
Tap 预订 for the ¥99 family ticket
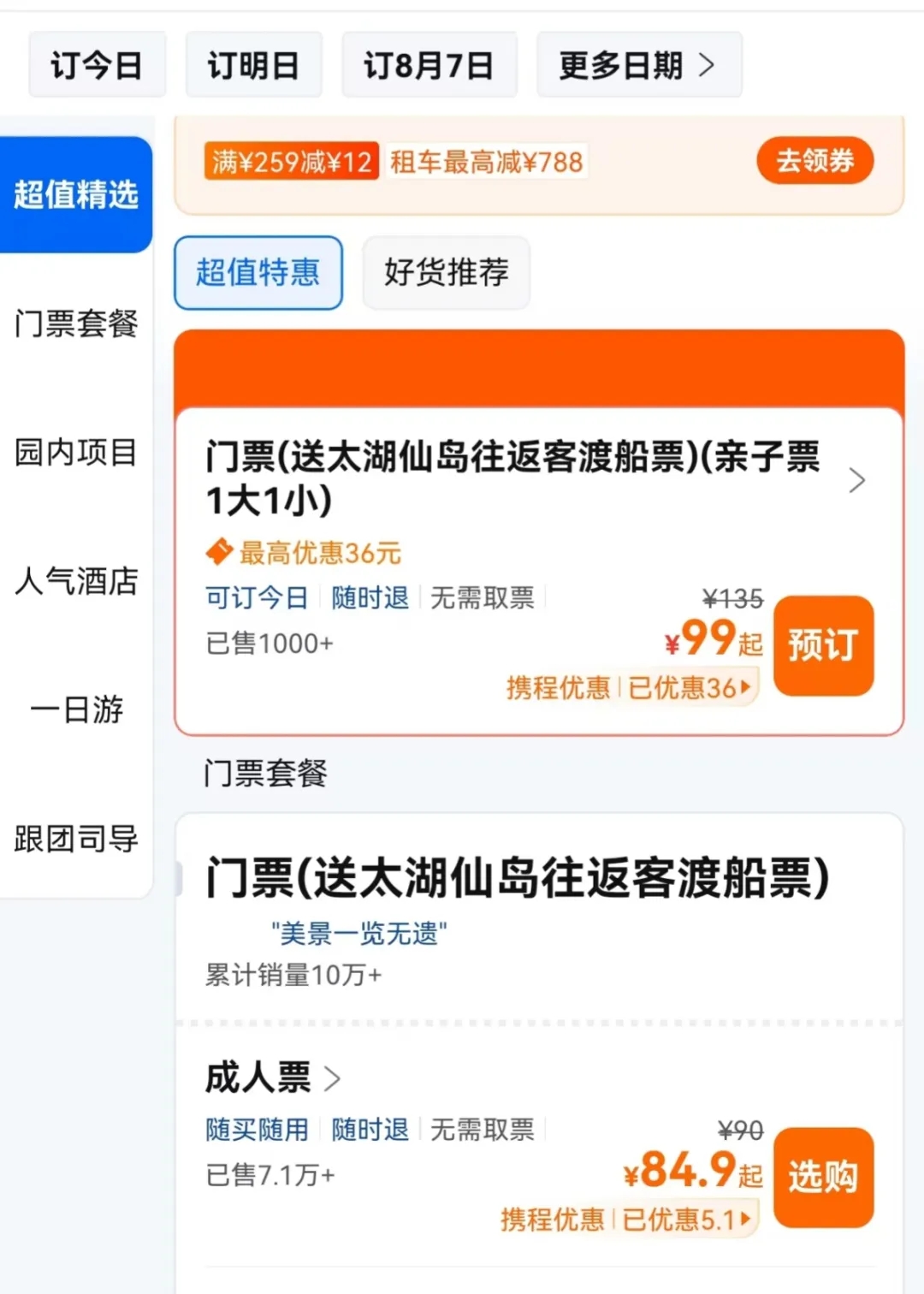click(x=823, y=645)
